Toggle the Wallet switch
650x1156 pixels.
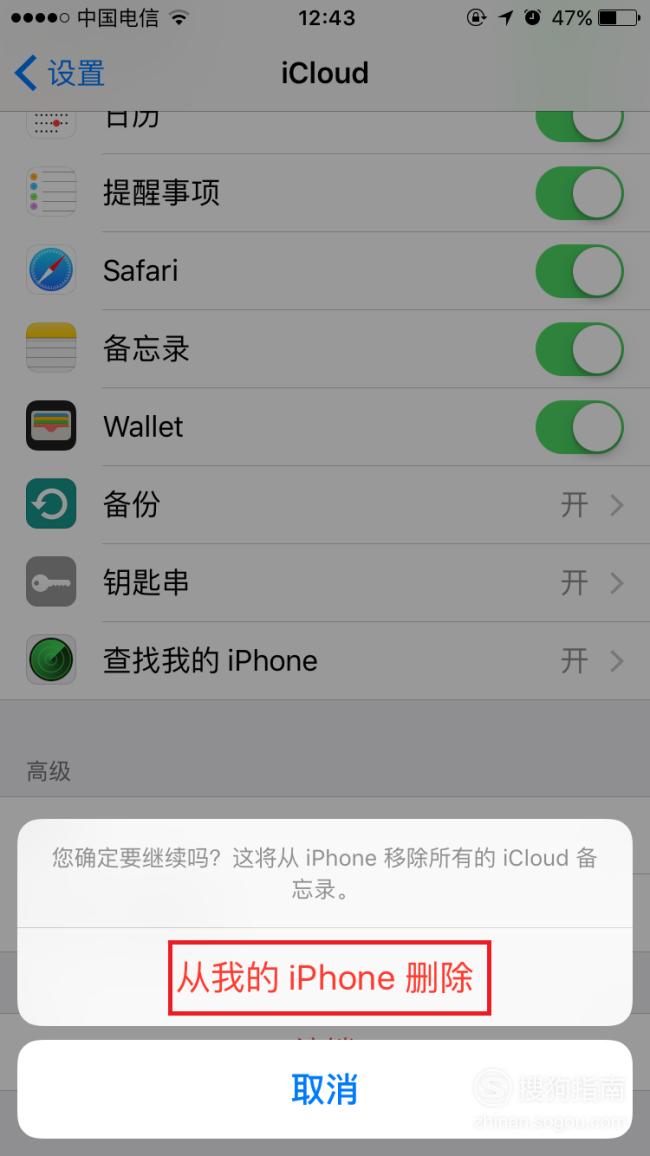pos(579,428)
